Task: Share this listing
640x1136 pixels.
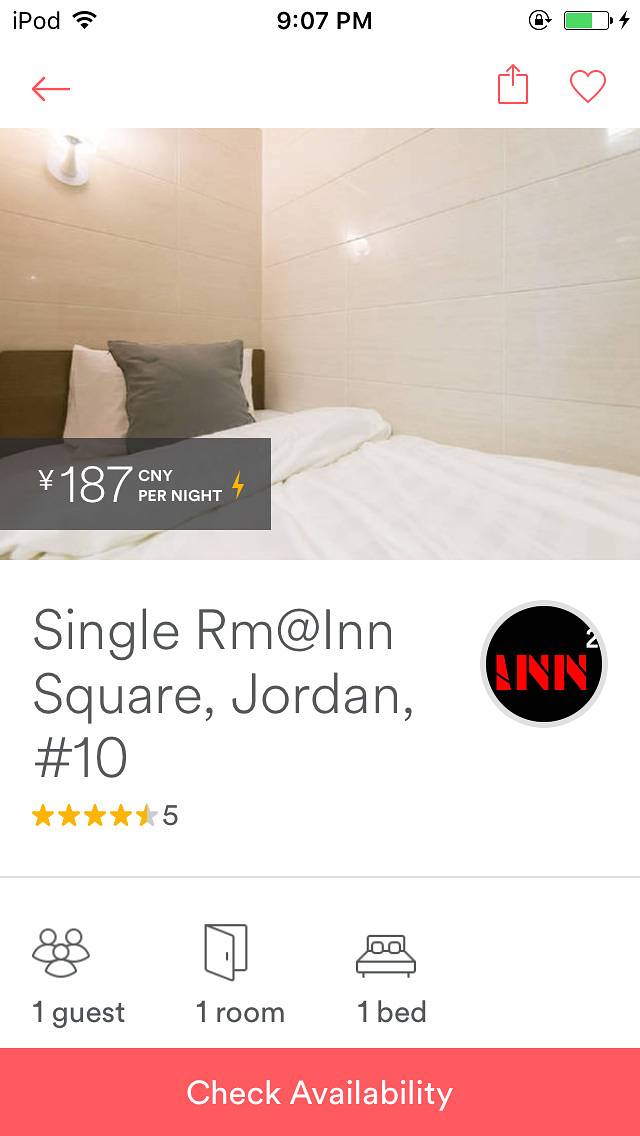Action: pos(512,86)
